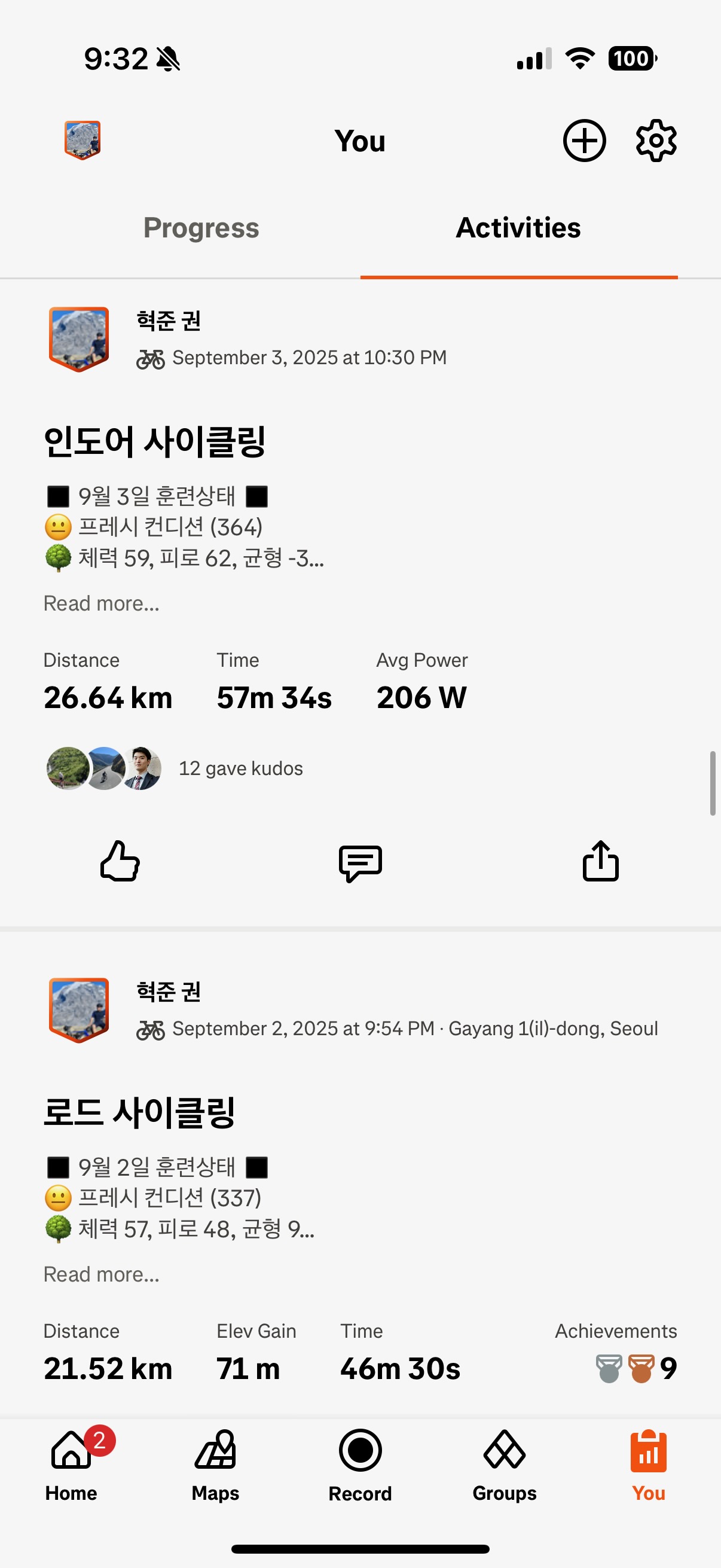This screenshot has width=721, height=1568.
Task: Select the Activities tab
Action: pos(518,228)
